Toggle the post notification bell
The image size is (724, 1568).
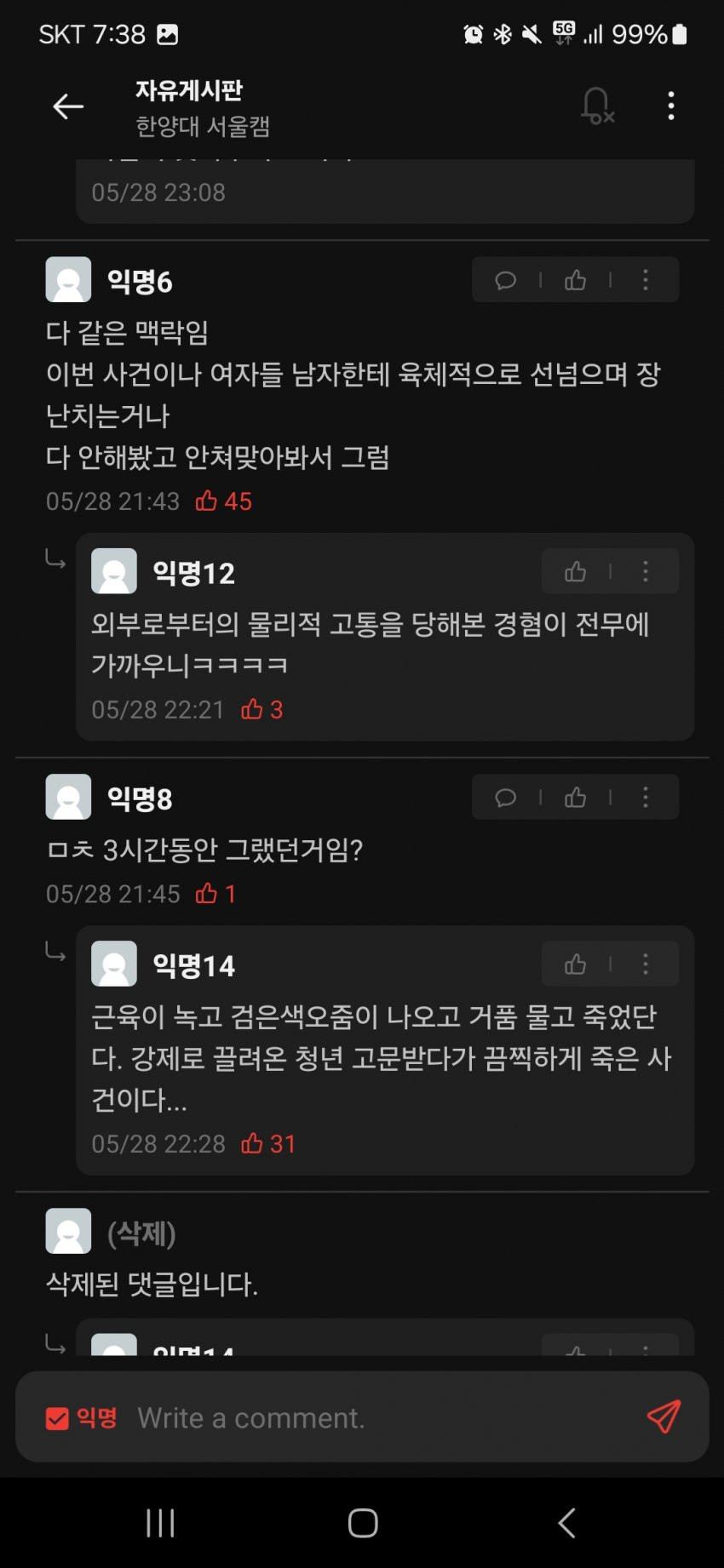(x=596, y=106)
